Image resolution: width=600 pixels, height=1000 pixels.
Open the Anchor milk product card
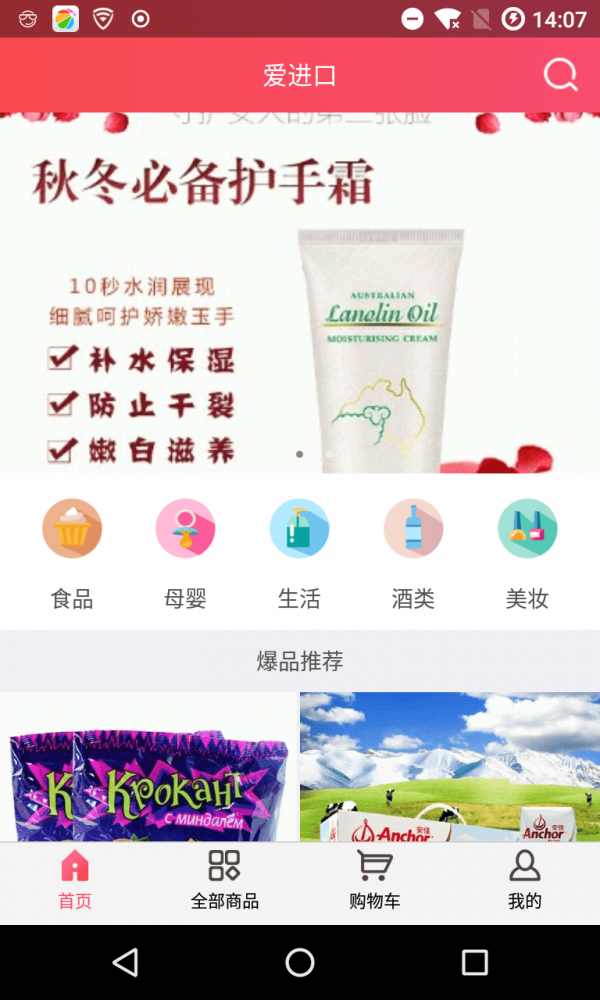tap(450, 768)
